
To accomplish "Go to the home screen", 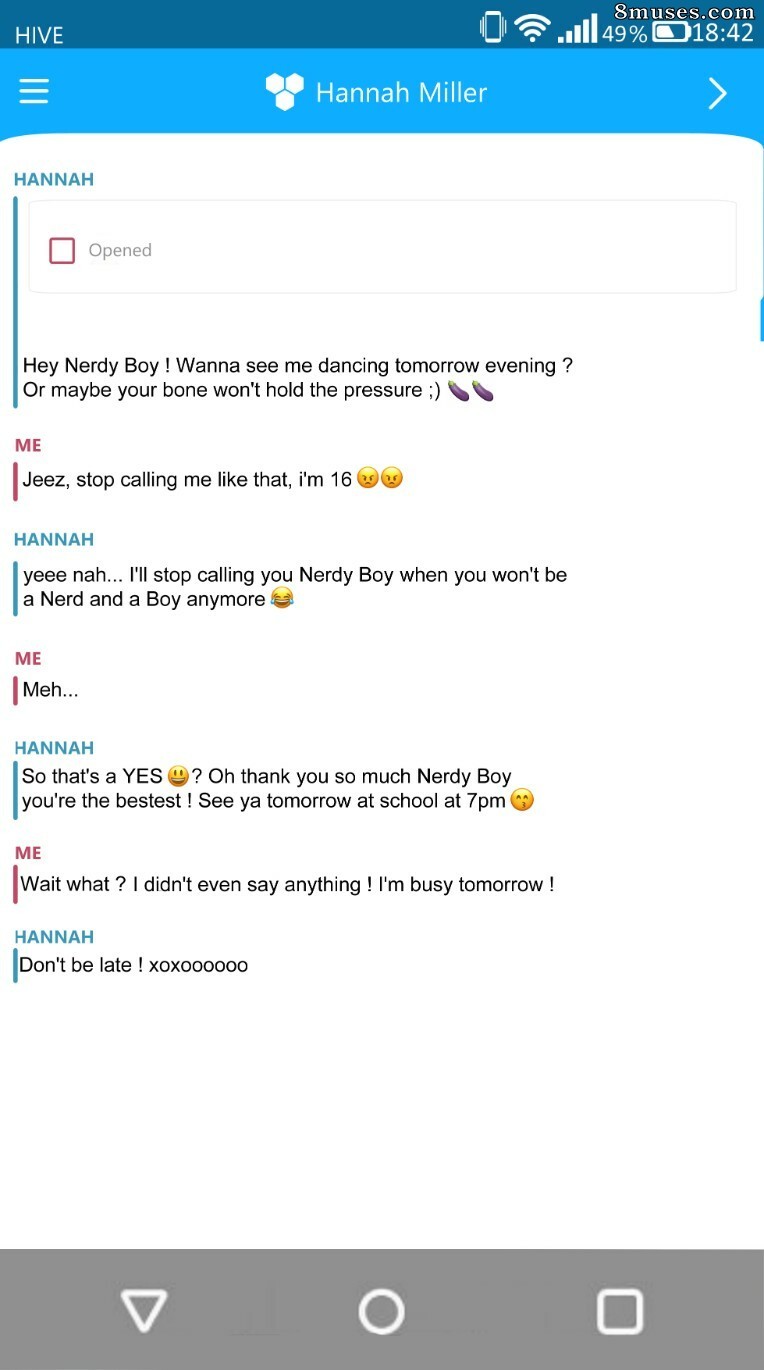I will point(381,1311).
